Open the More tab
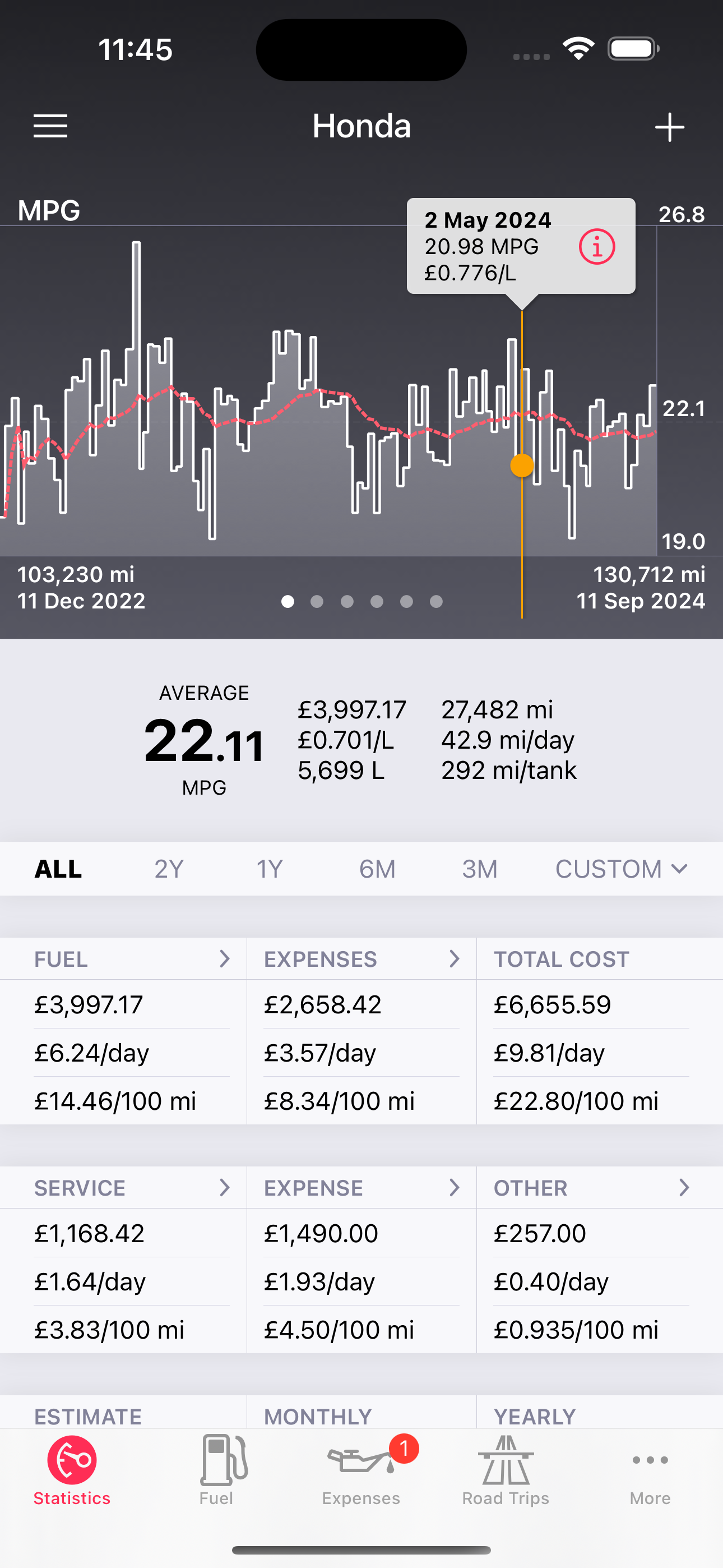The height and width of the screenshot is (1568, 723). 650,1470
